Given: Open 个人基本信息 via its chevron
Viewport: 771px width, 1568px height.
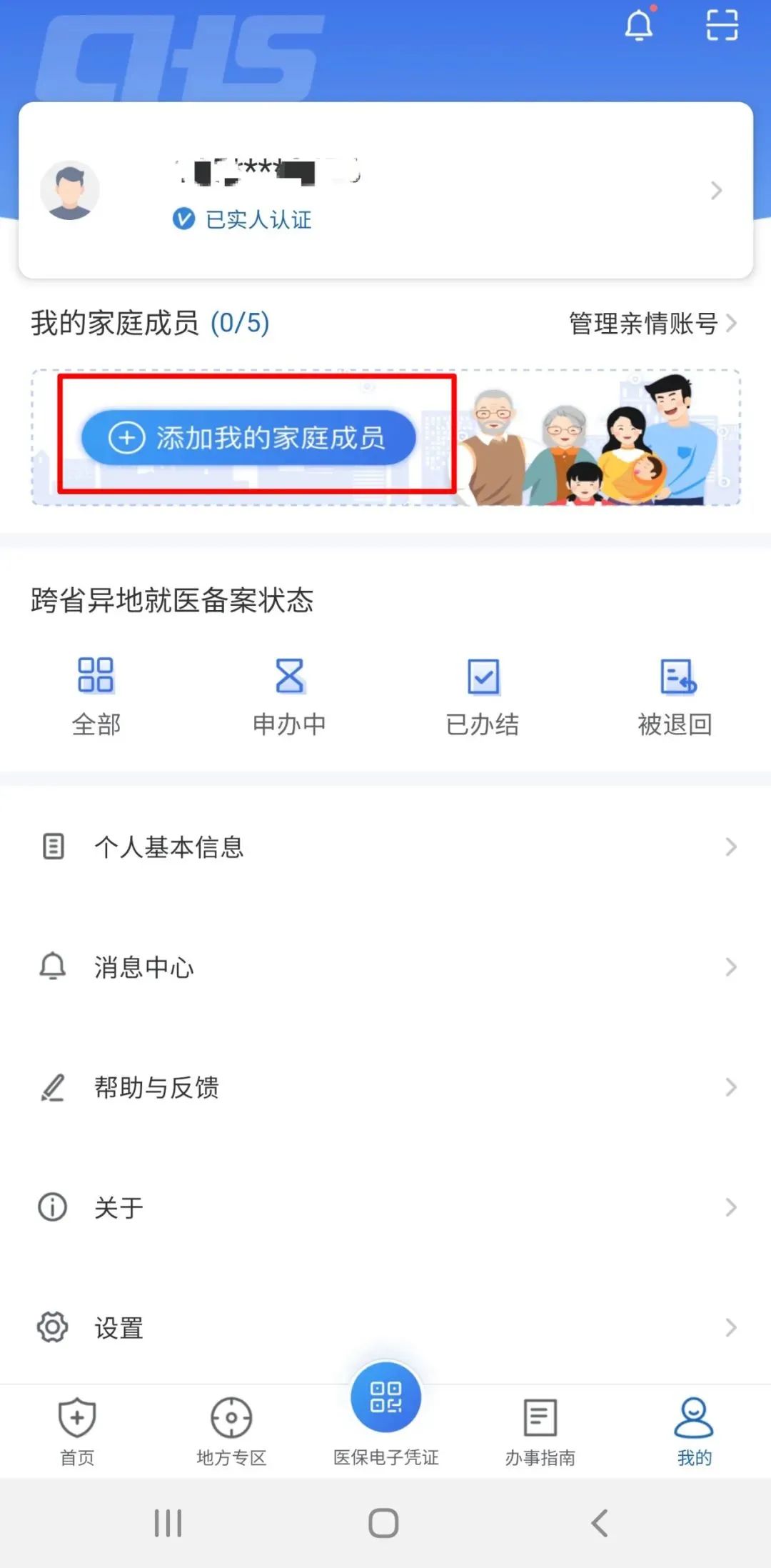Looking at the screenshot, I should coord(730,847).
